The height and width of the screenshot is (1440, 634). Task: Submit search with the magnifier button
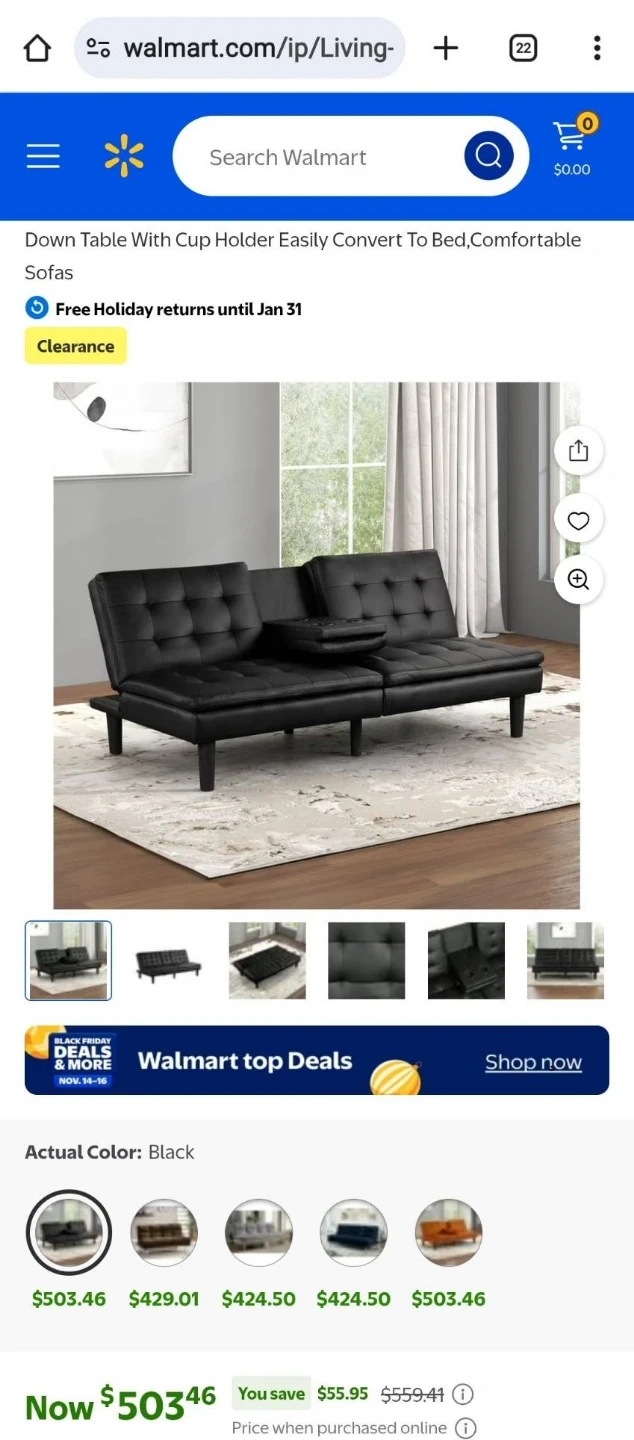[488, 156]
